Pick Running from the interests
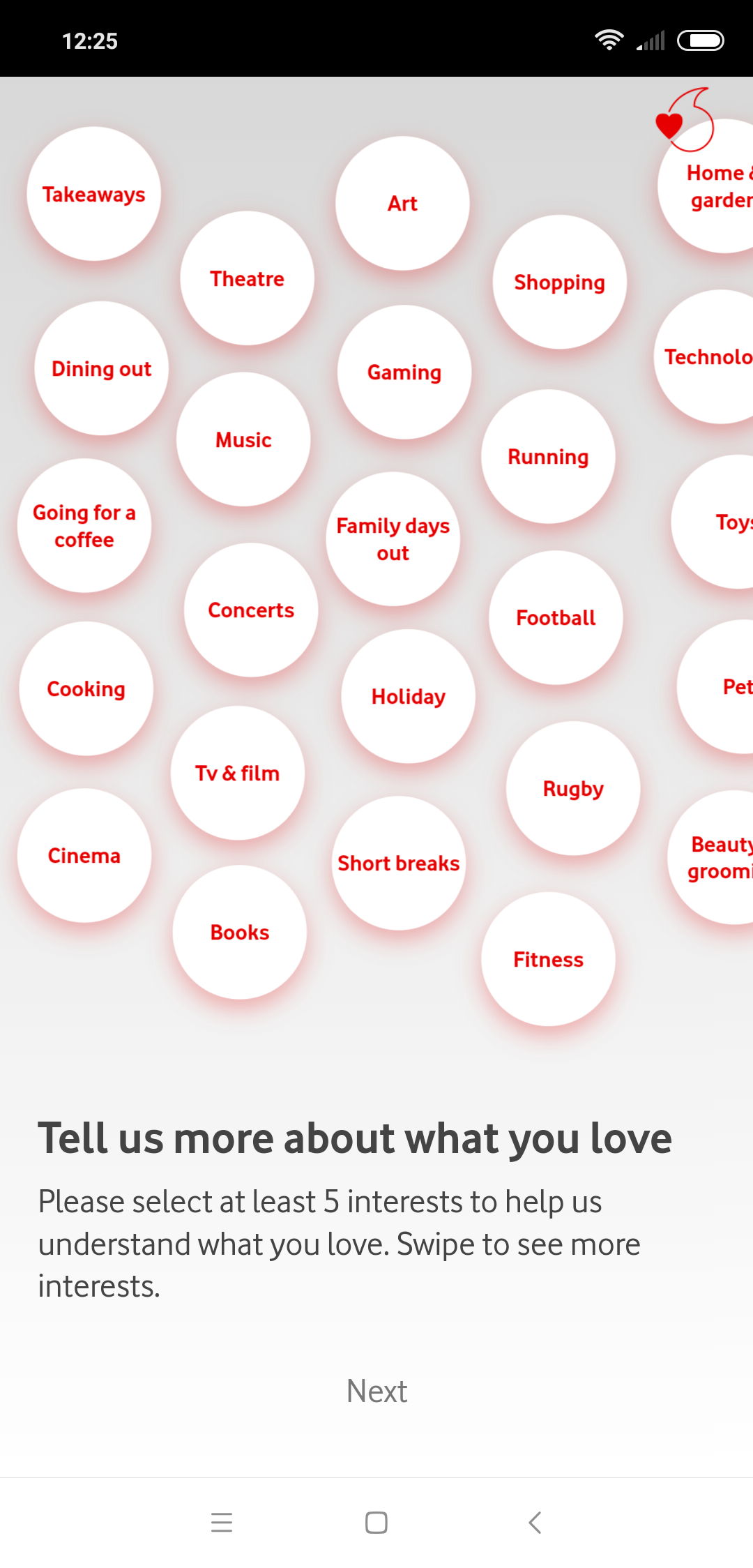The height and width of the screenshot is (1568, 753). click(548, 456)
